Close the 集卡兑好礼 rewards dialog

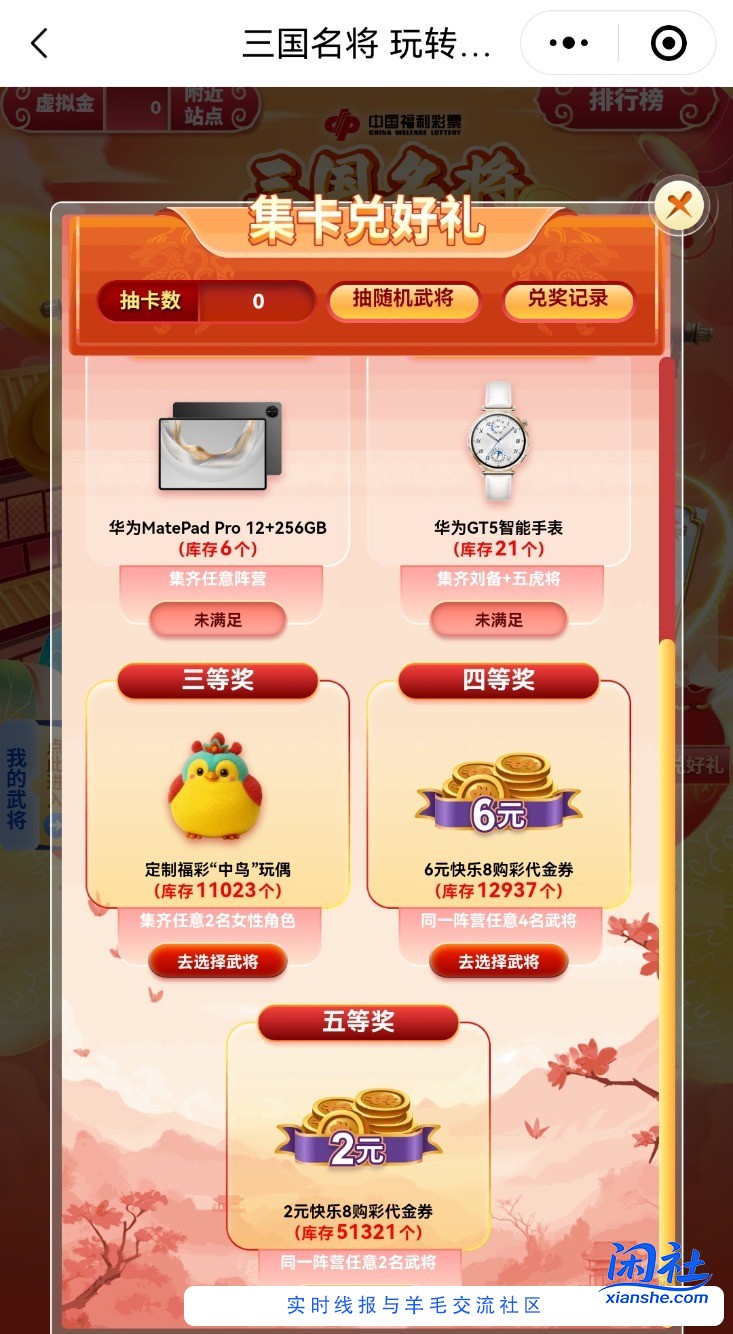pyautogui.click(x=679, y=204)
